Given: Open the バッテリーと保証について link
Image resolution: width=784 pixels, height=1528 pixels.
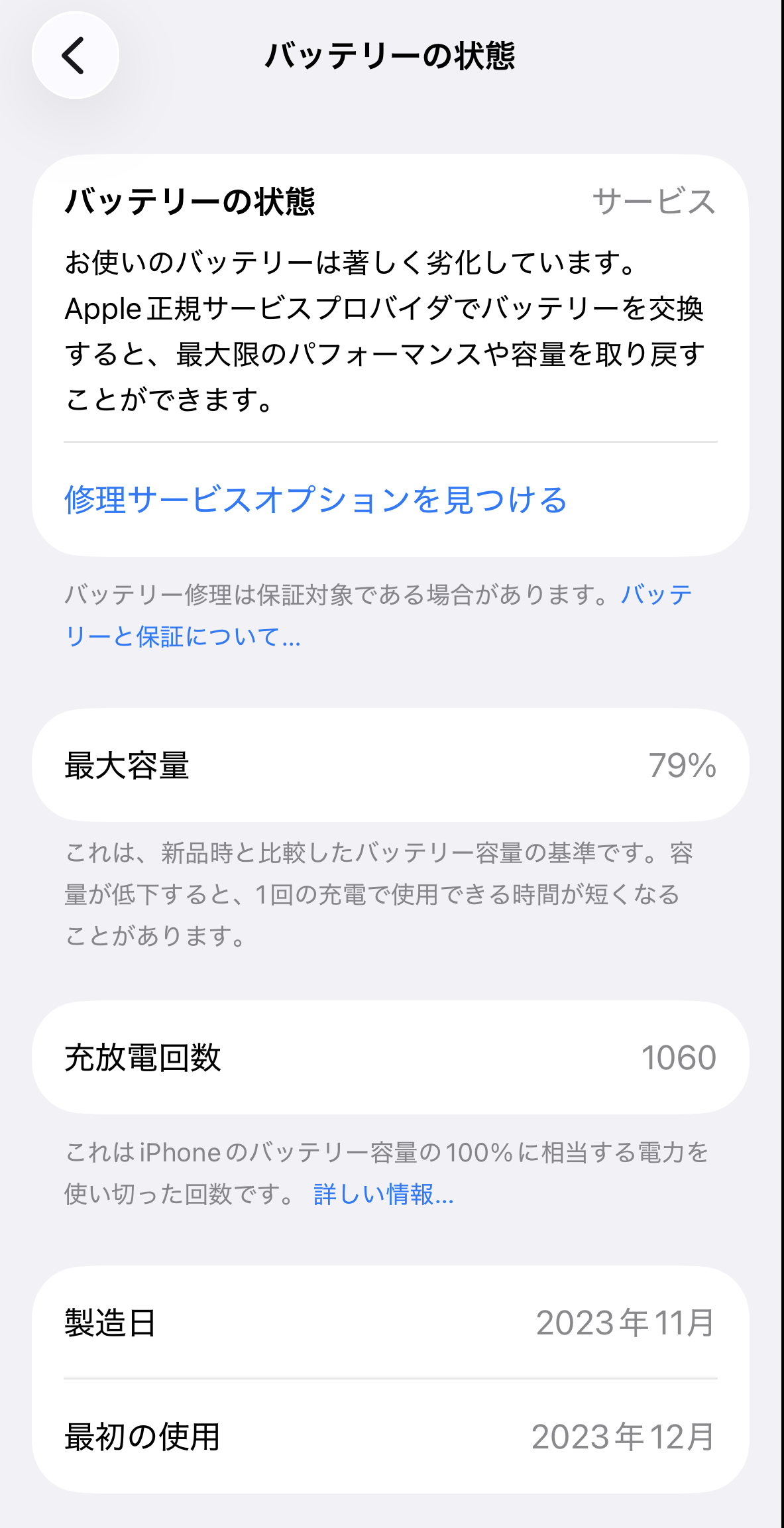Looking at the screenshot, I should [182, 637].
